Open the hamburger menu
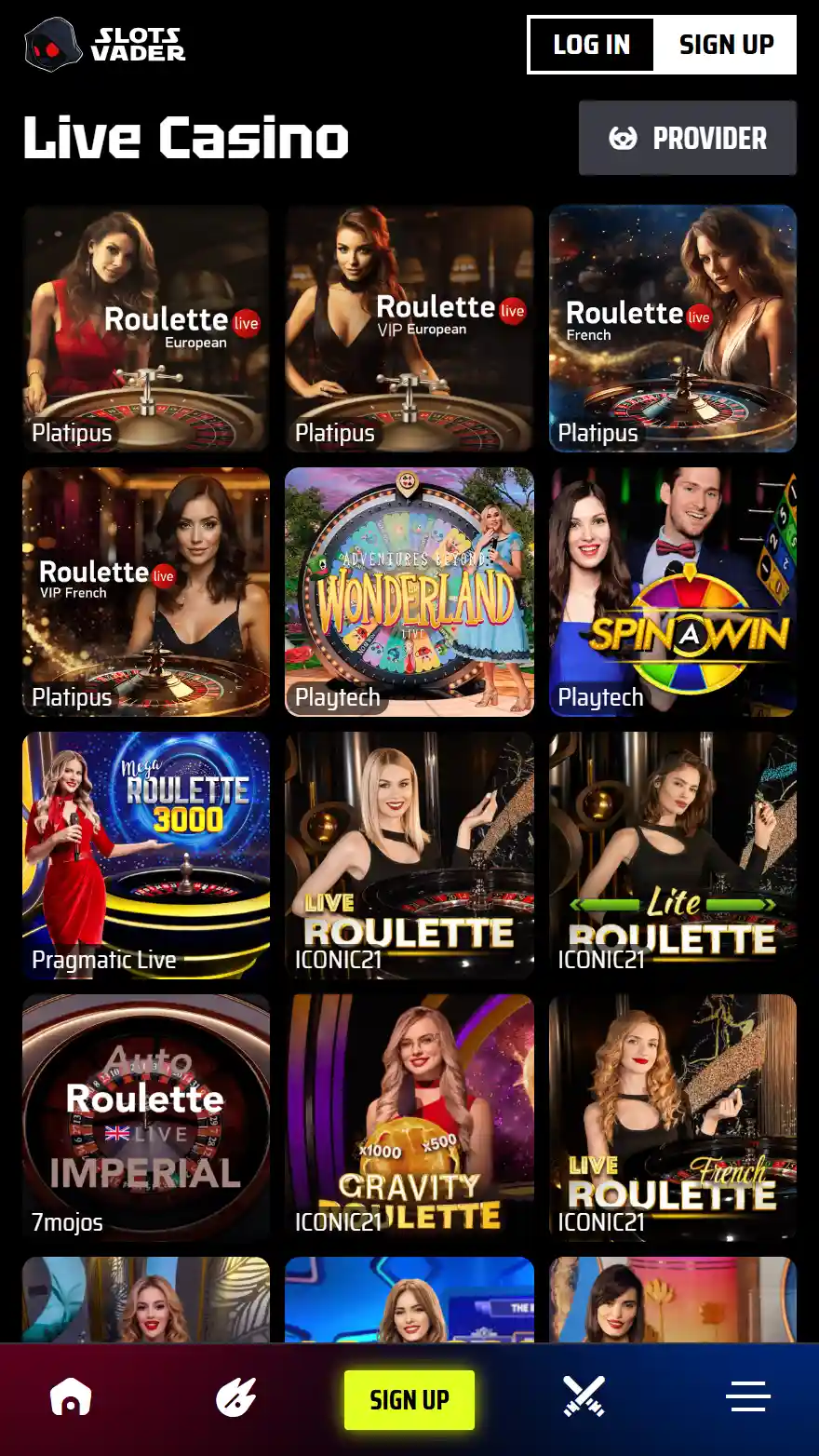This screenshot has width=819, height=1456. pos(748,1396)
